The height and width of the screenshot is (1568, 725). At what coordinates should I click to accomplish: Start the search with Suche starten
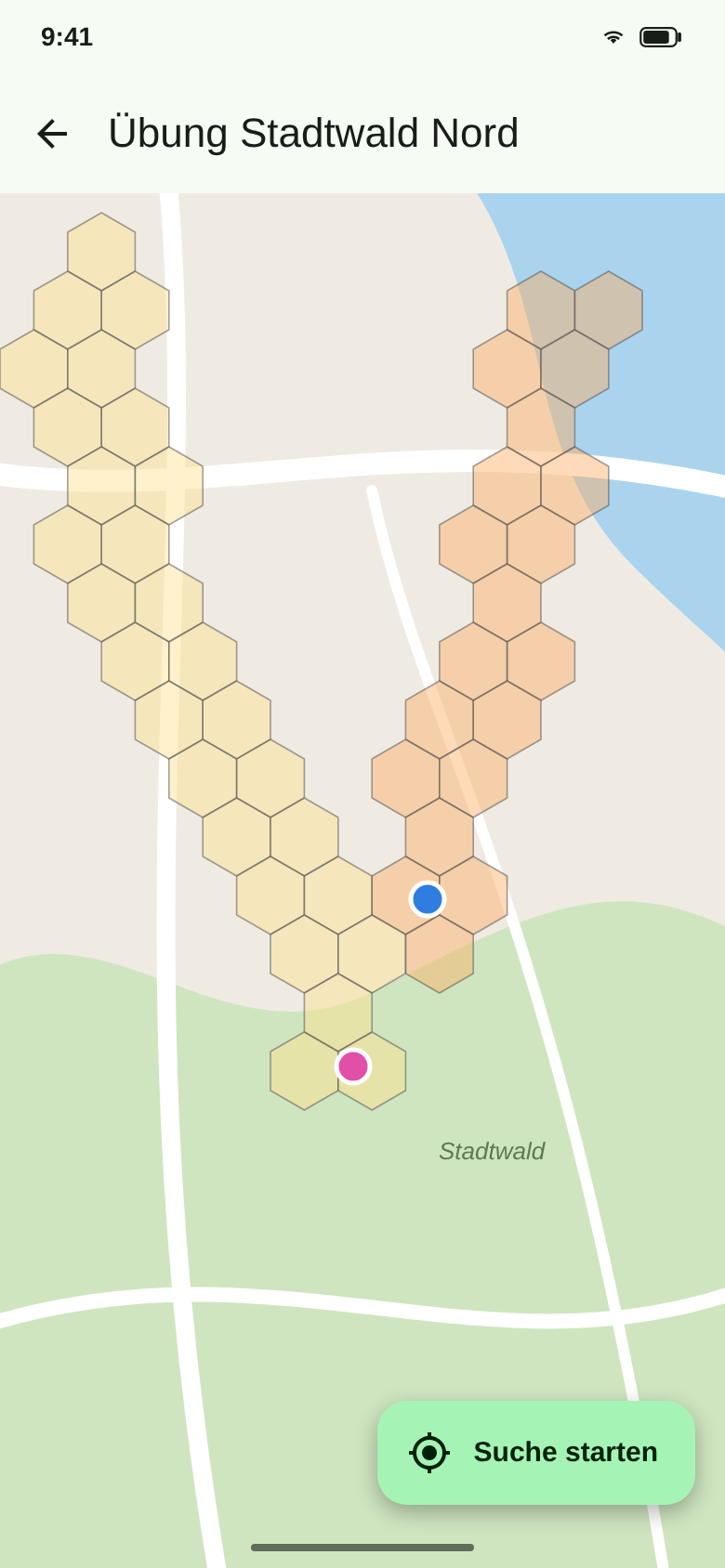(x=536, y=1452)
